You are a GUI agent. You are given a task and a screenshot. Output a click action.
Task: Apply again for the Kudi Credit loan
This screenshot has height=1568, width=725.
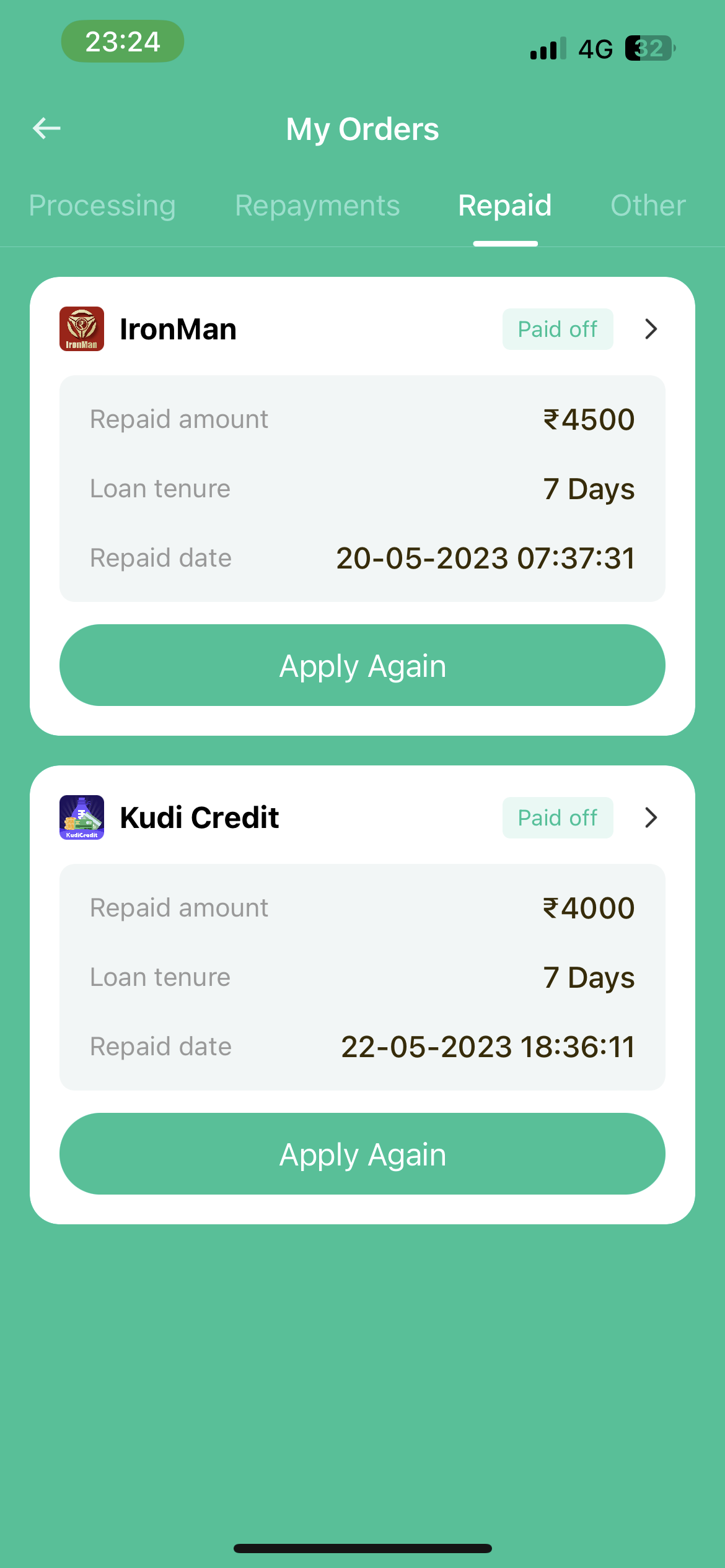click(362, 1154)
